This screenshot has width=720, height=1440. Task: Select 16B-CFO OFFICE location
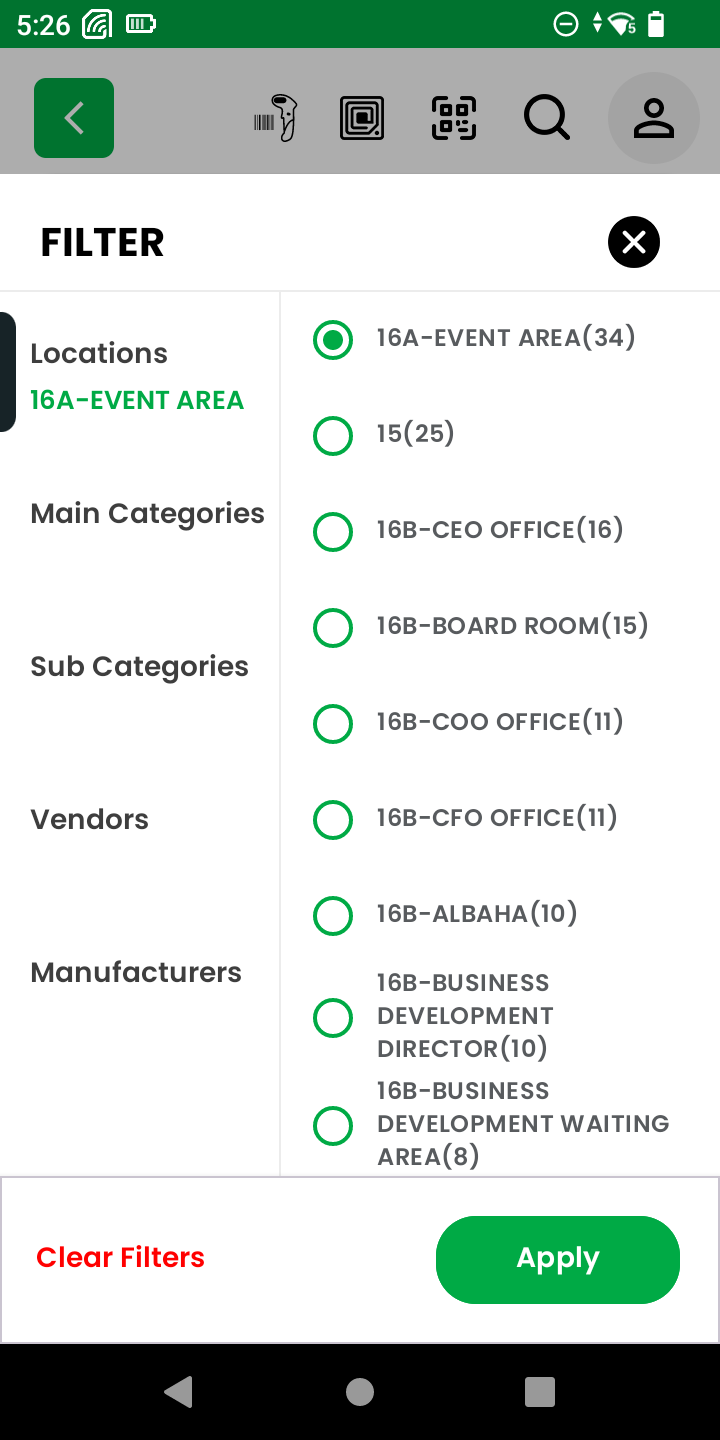pos(333,820)
